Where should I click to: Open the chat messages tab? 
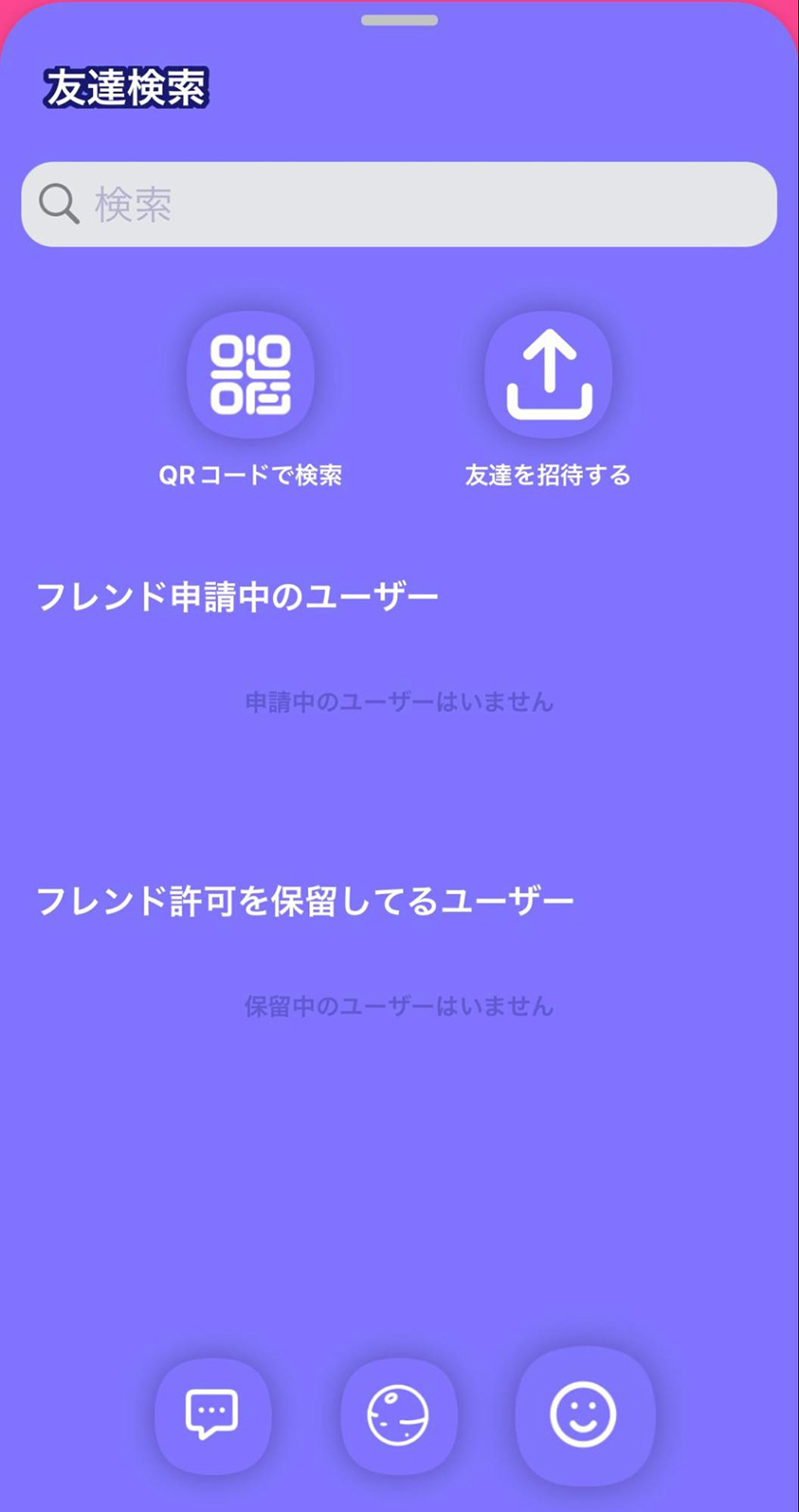point(212,1415)
